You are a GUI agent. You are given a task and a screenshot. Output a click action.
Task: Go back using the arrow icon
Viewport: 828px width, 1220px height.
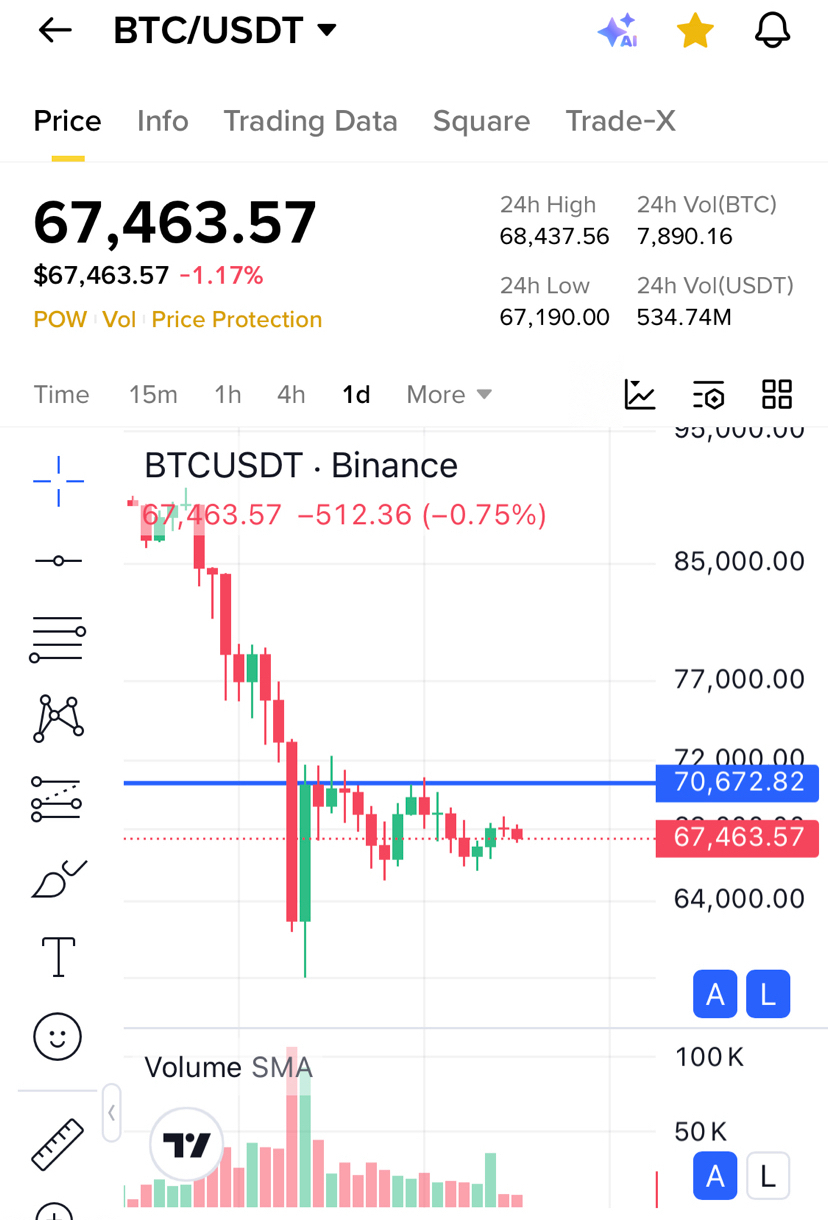(55, 31)
